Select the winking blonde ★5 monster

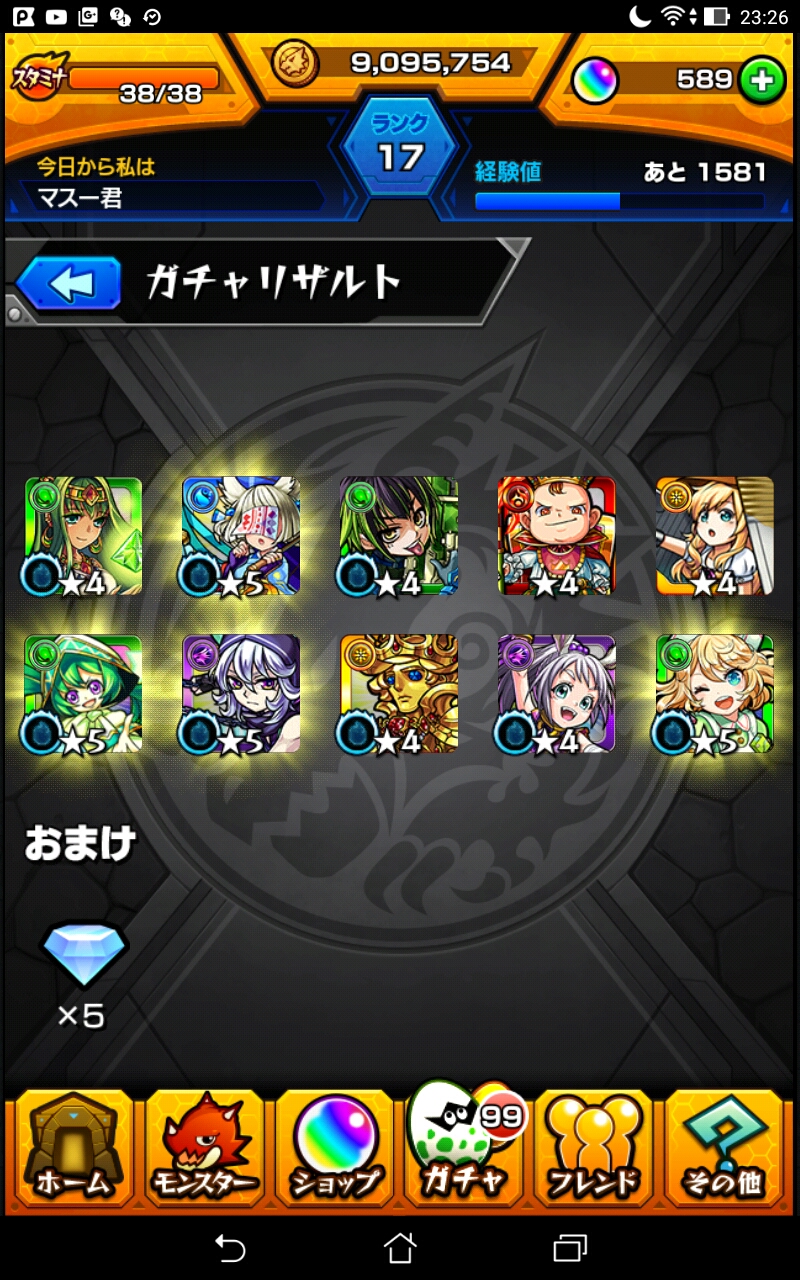715,693
